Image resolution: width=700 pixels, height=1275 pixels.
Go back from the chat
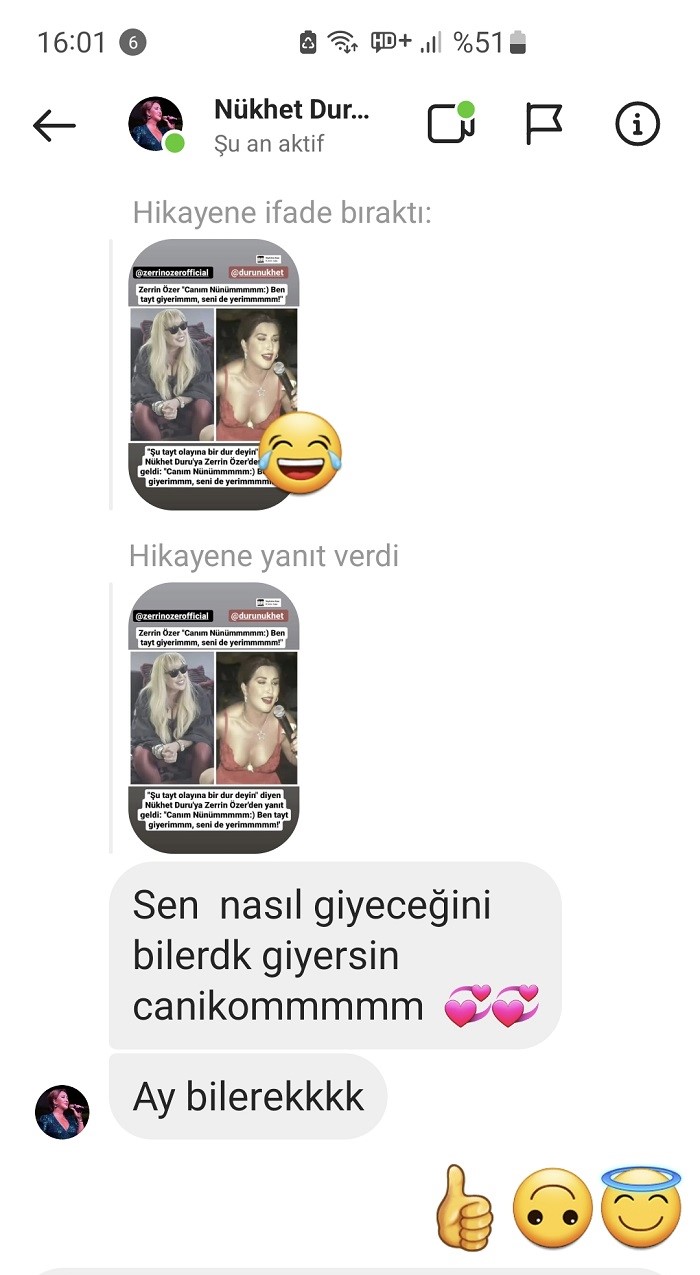coord(54,125)
